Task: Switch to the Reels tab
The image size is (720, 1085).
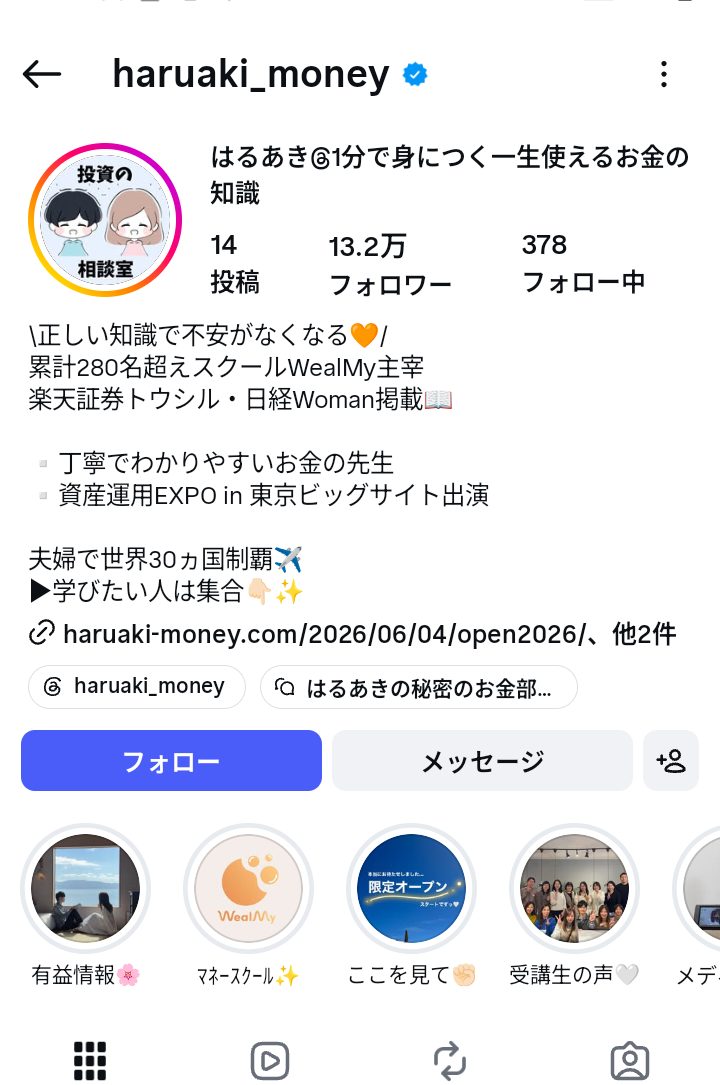Action: pos(270,1060)
